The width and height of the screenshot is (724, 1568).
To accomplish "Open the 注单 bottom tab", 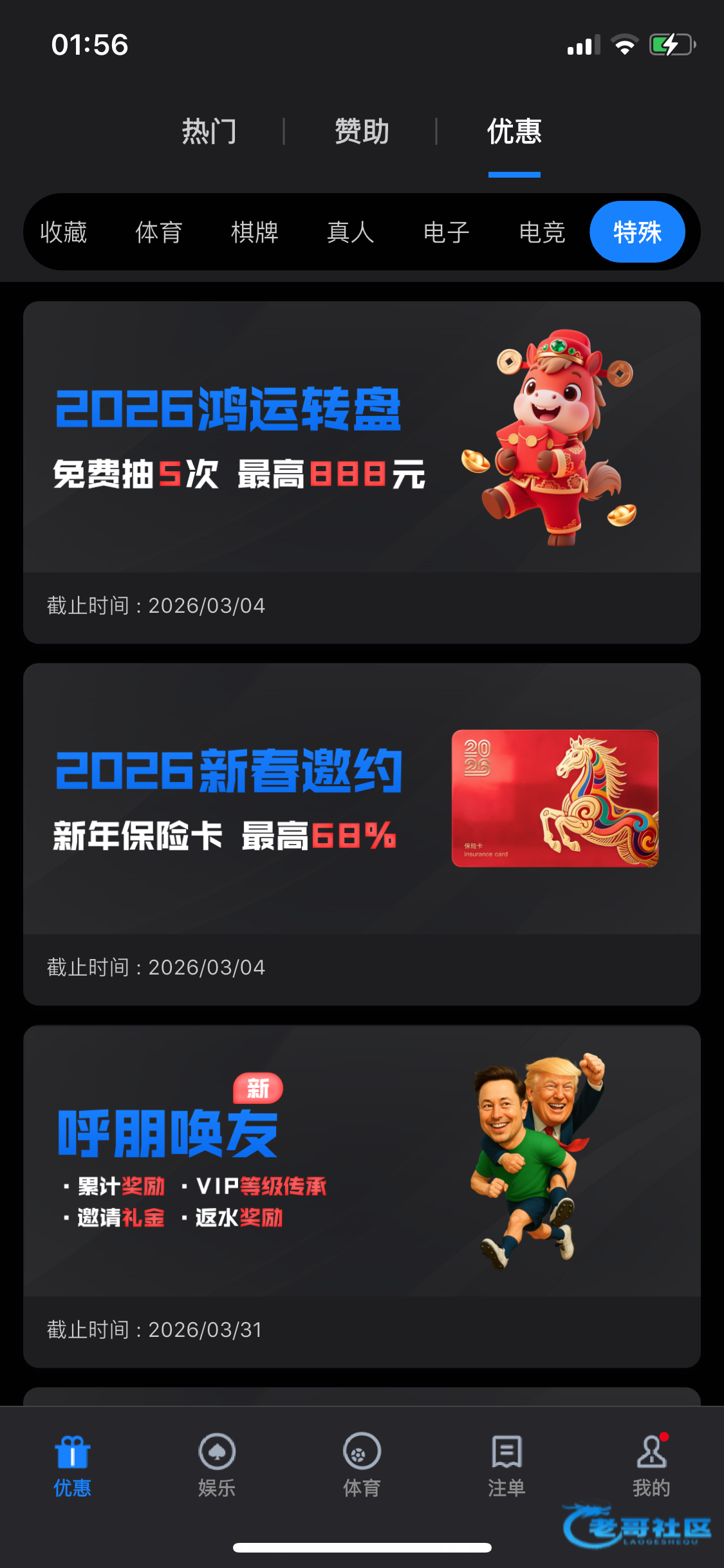I will (506, 1465).
